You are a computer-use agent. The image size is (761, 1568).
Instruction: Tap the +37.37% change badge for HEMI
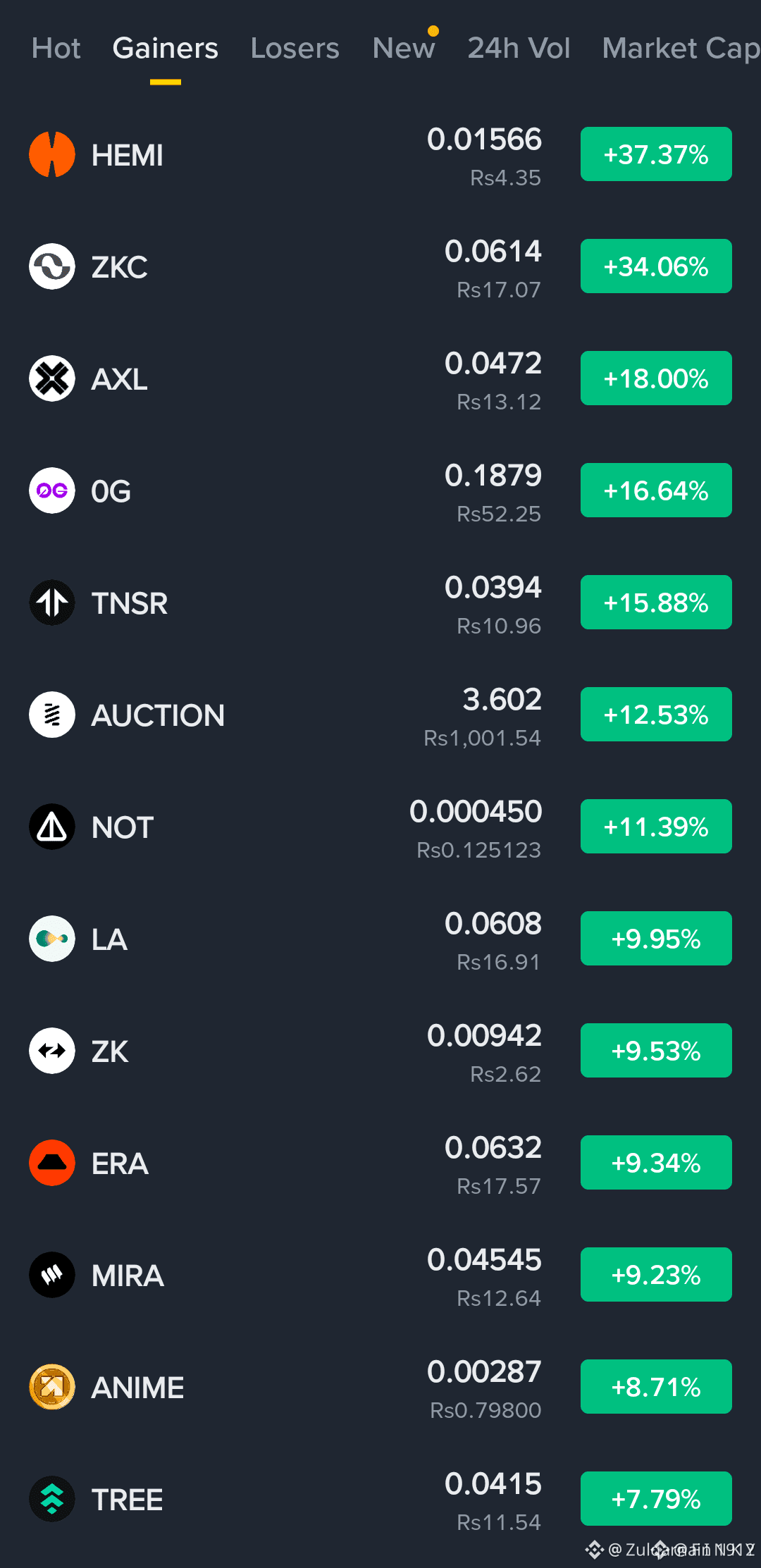[x=656, y=154]
